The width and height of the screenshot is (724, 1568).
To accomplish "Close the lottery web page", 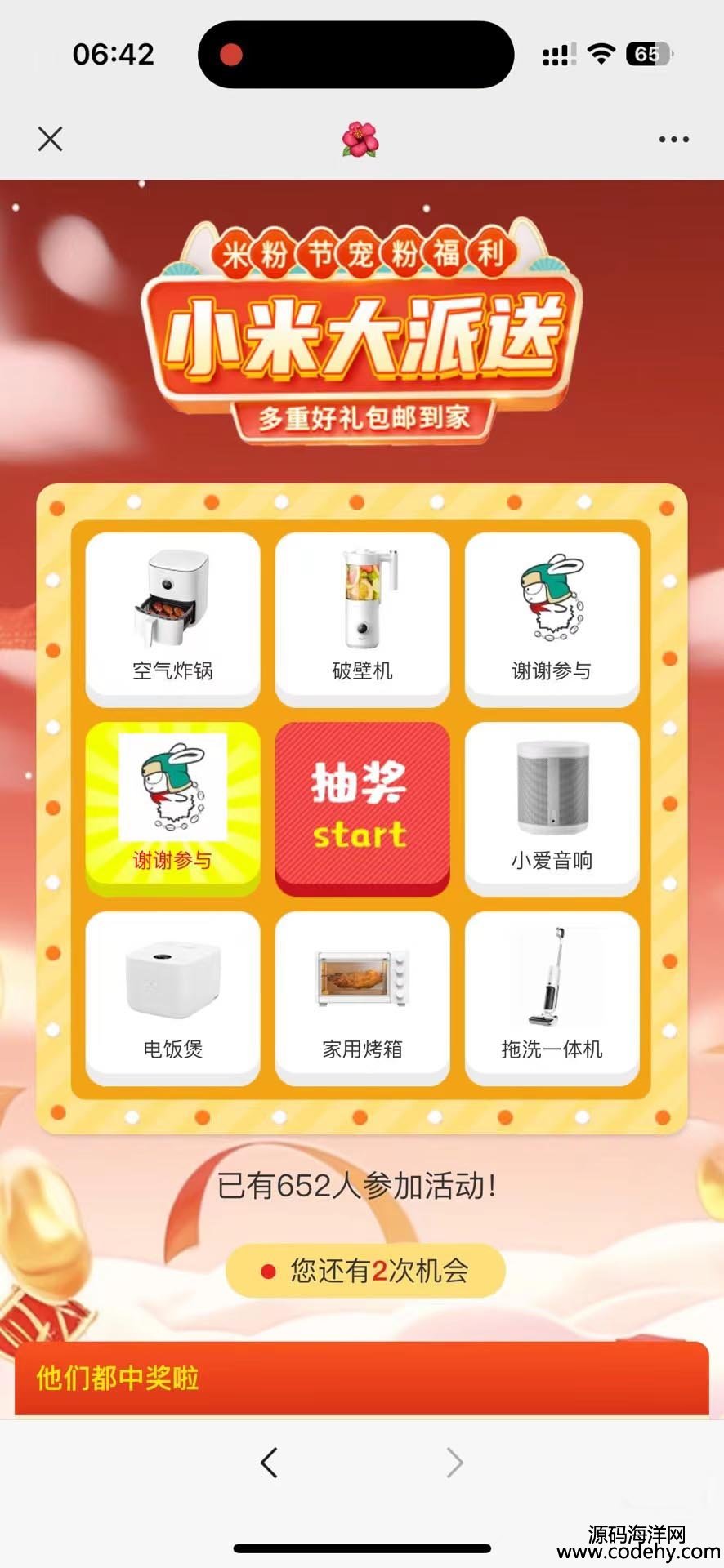I will [51, 139].
